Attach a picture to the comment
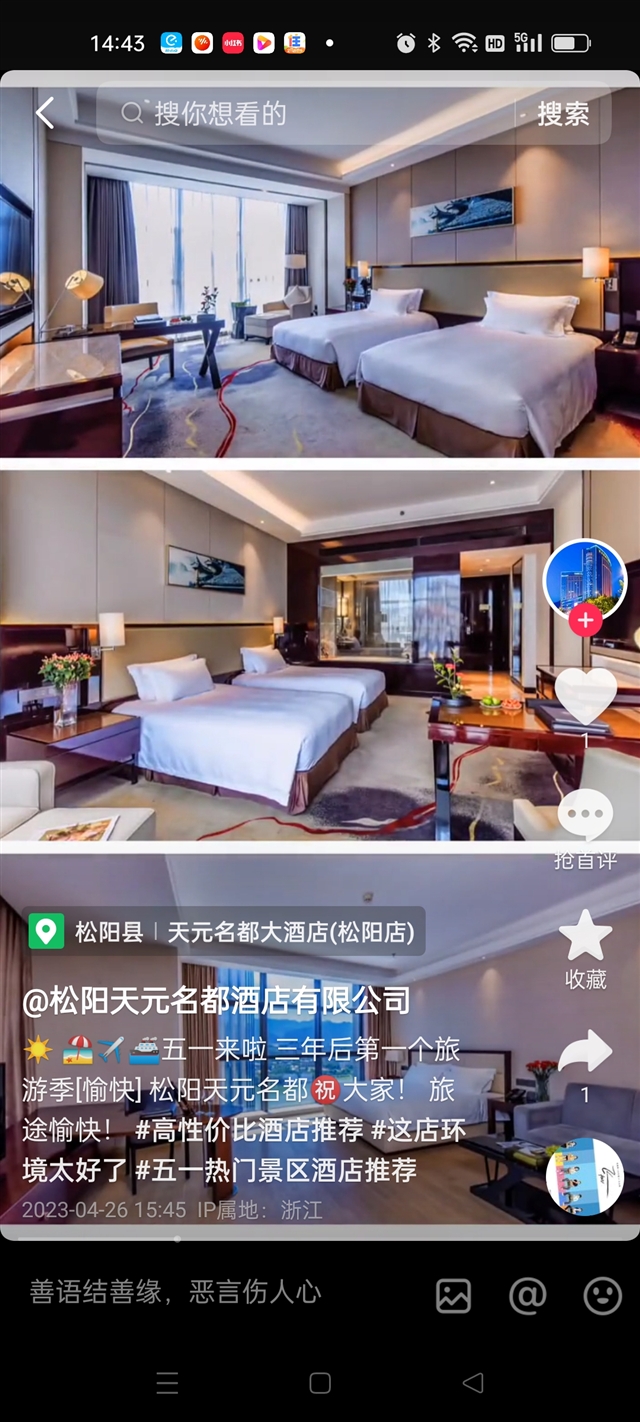 [453, 1296]
